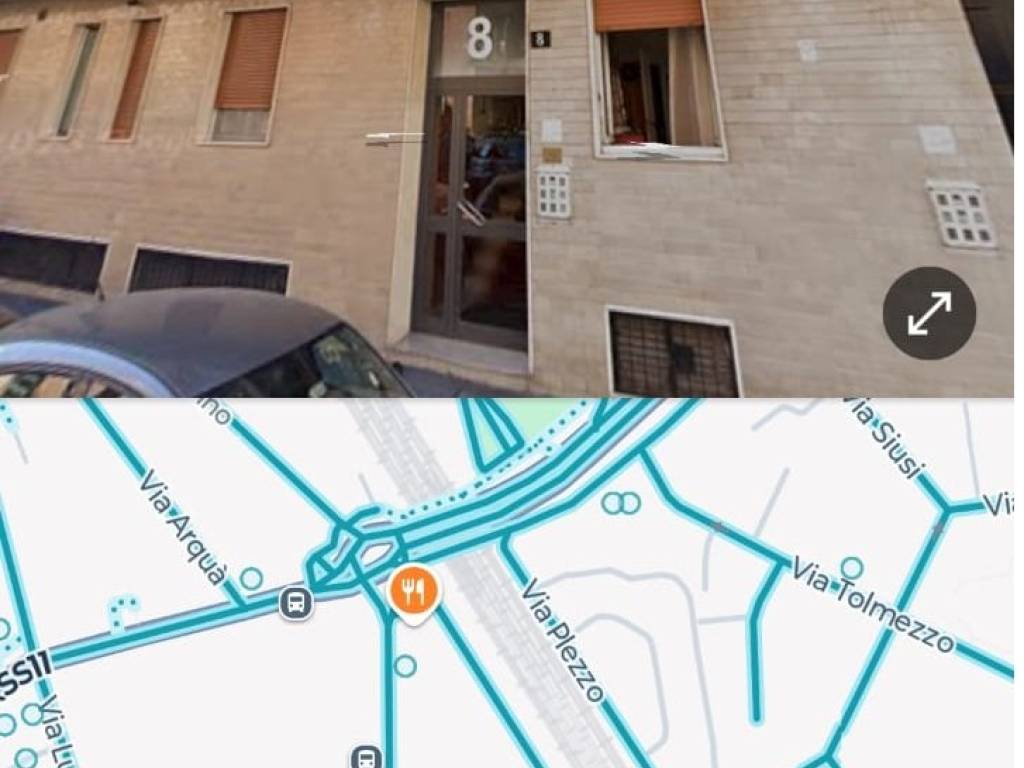This screenshot has width=1024, height=768.
Task: Select the bus stop icon near Via Arquà
Action: [x=296, y=603]
